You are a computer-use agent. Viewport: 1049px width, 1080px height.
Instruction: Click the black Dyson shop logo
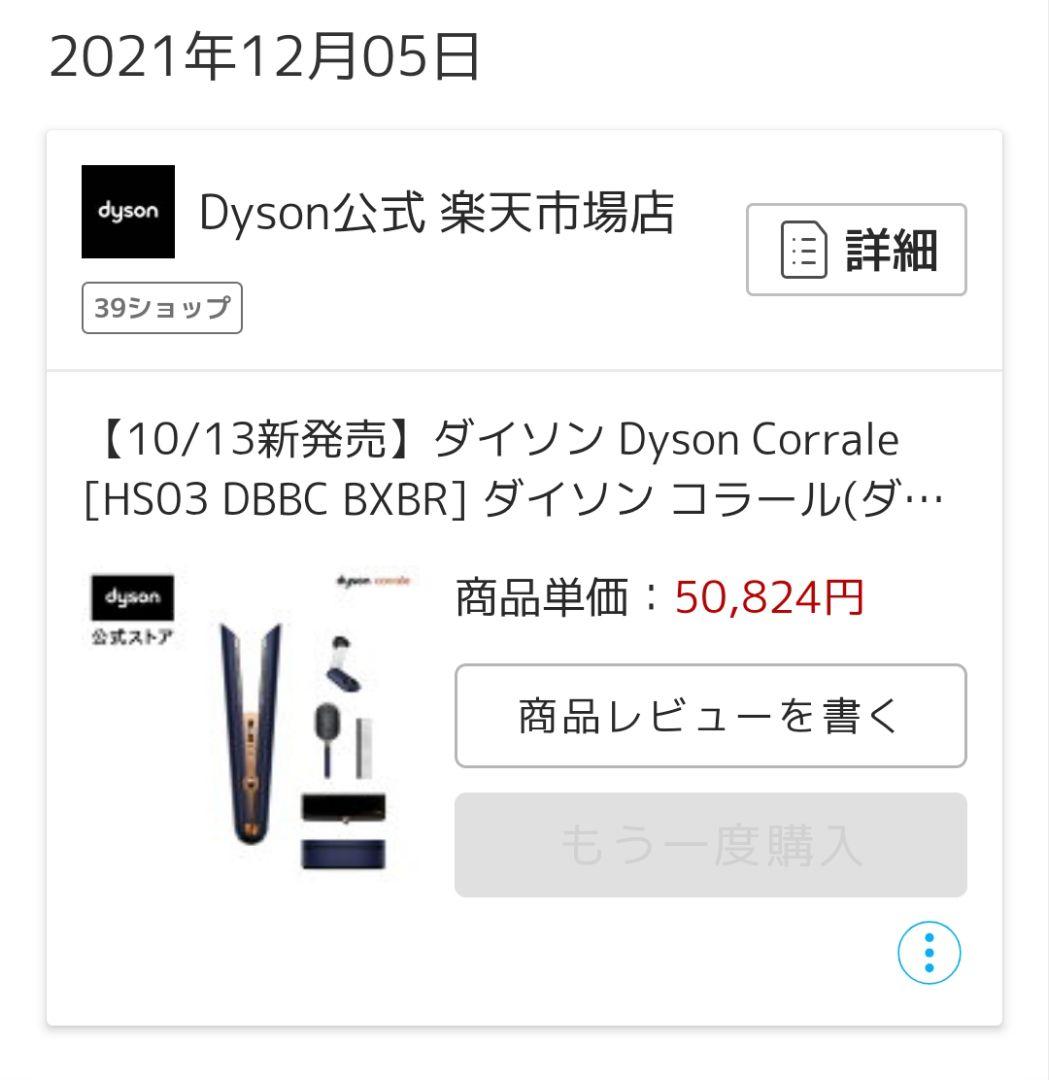129,212
